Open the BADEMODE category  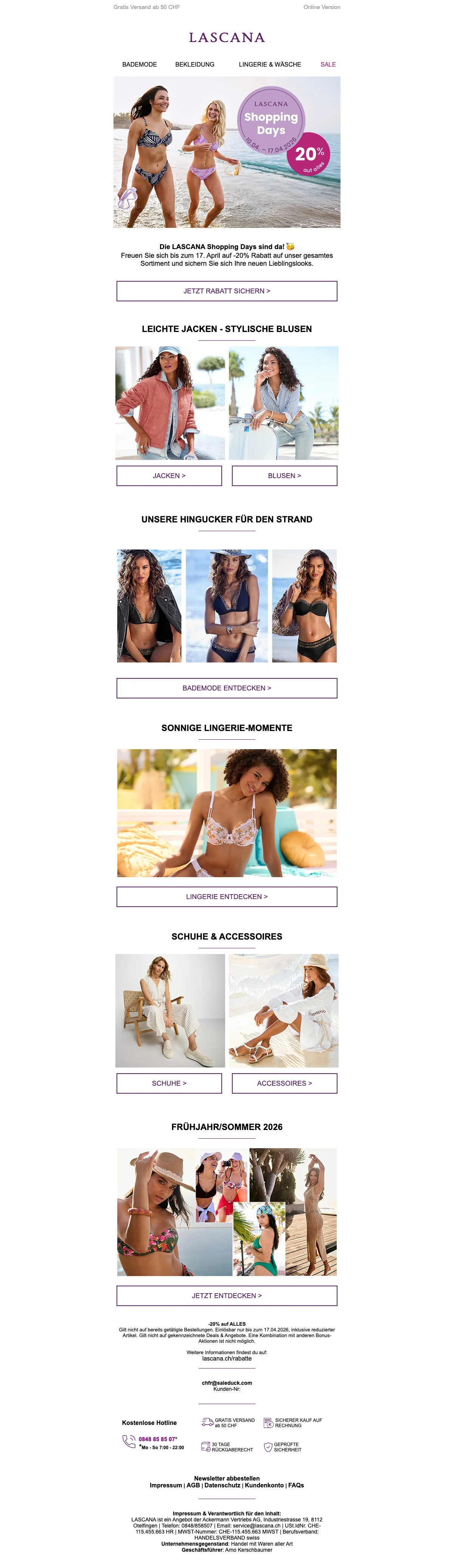click(139, 64)
